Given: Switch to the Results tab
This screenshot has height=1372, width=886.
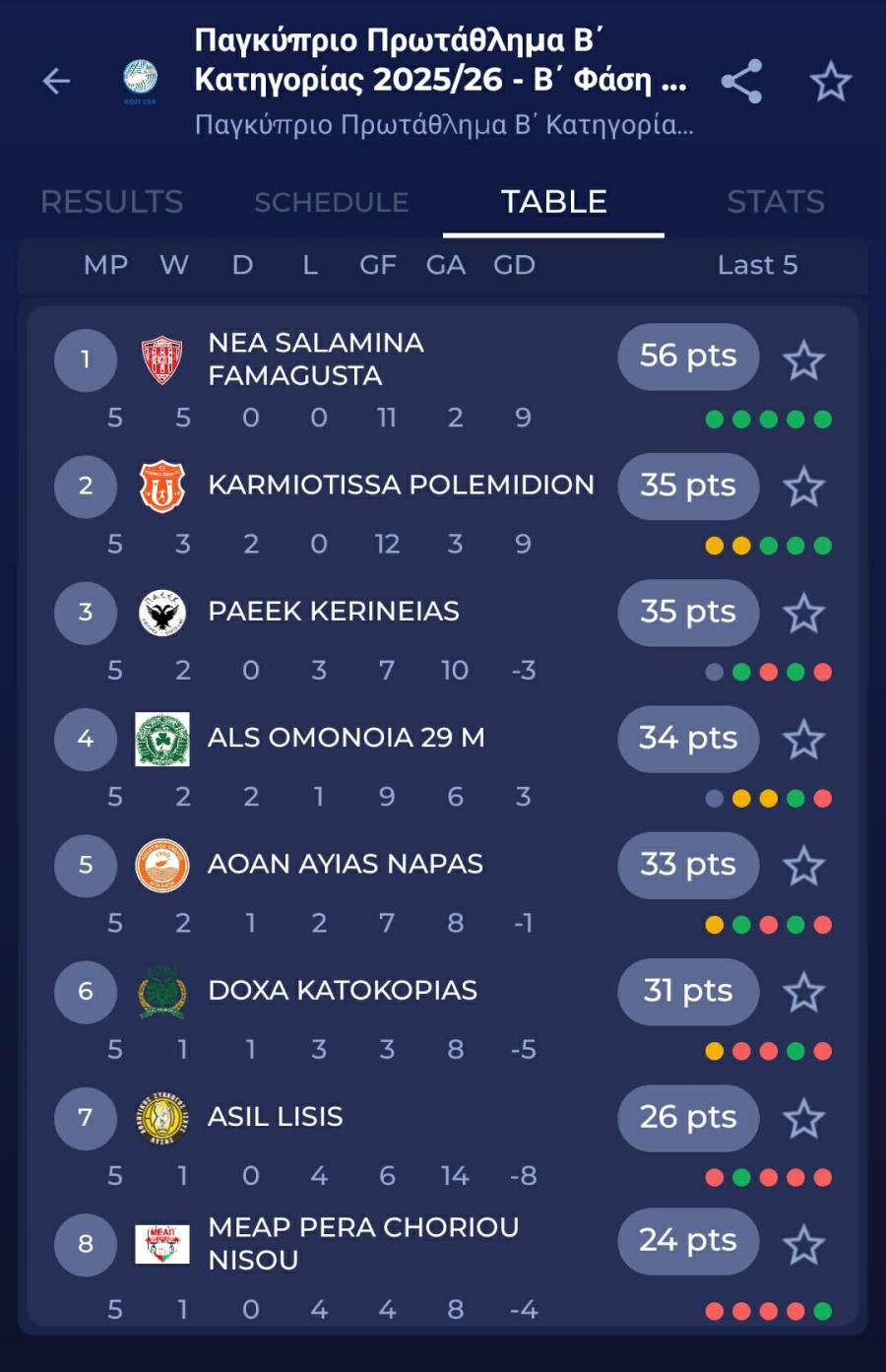Looking at the screenshot, I should tap(111, 202).
